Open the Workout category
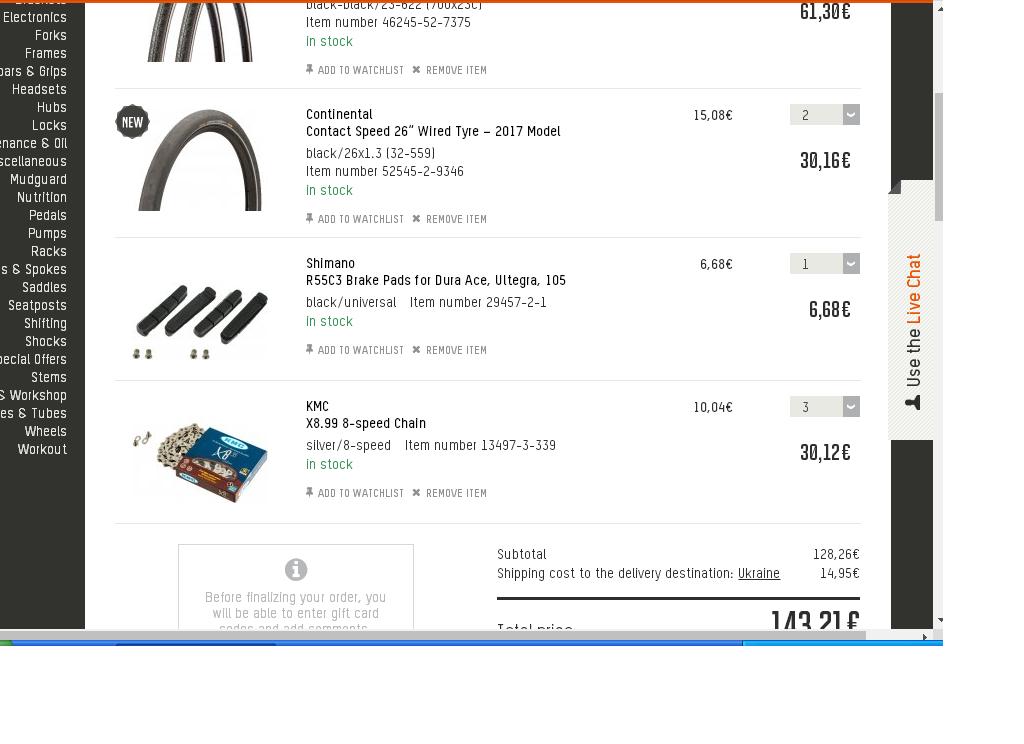The width and height of the screenshot is (1024, 744). point(42,449)
